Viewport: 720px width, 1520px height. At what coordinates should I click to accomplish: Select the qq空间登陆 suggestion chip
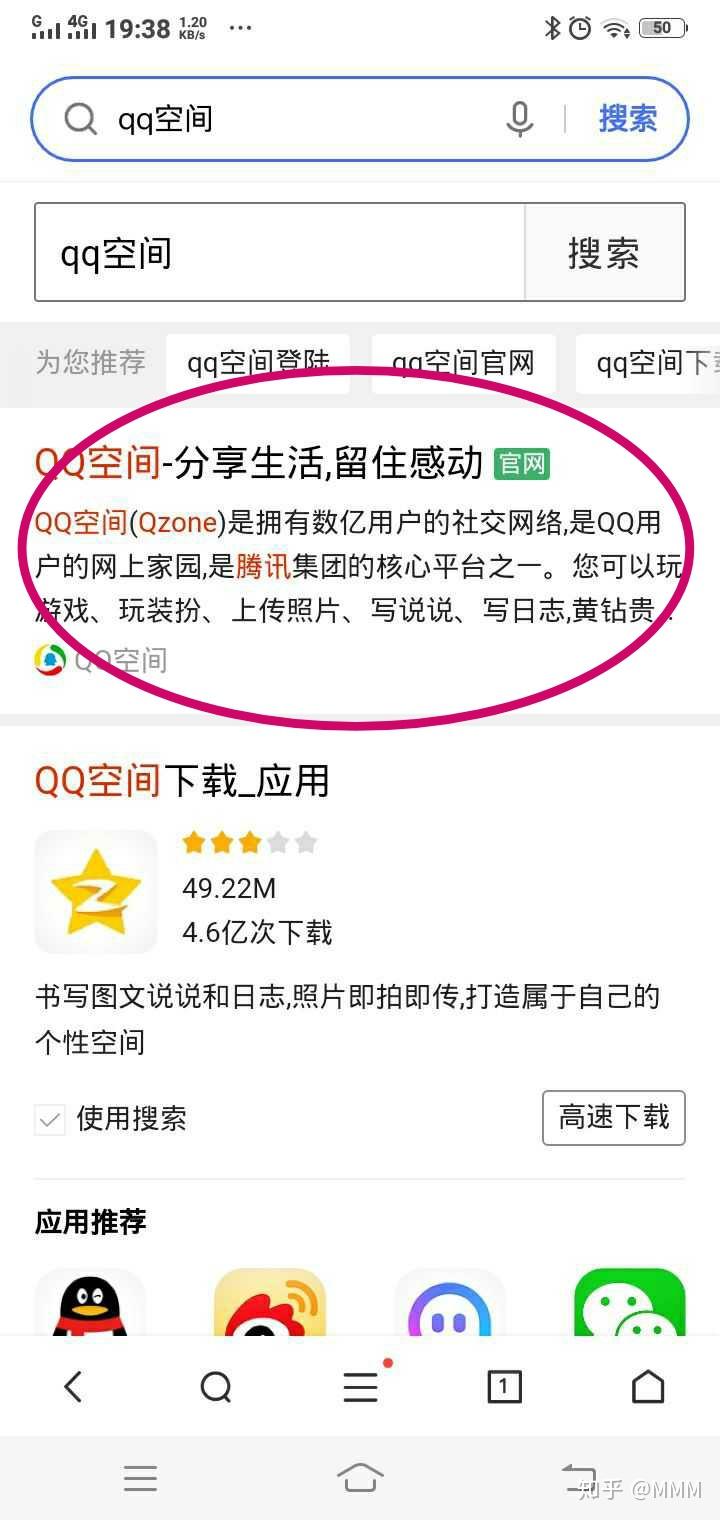coord(258,363)
